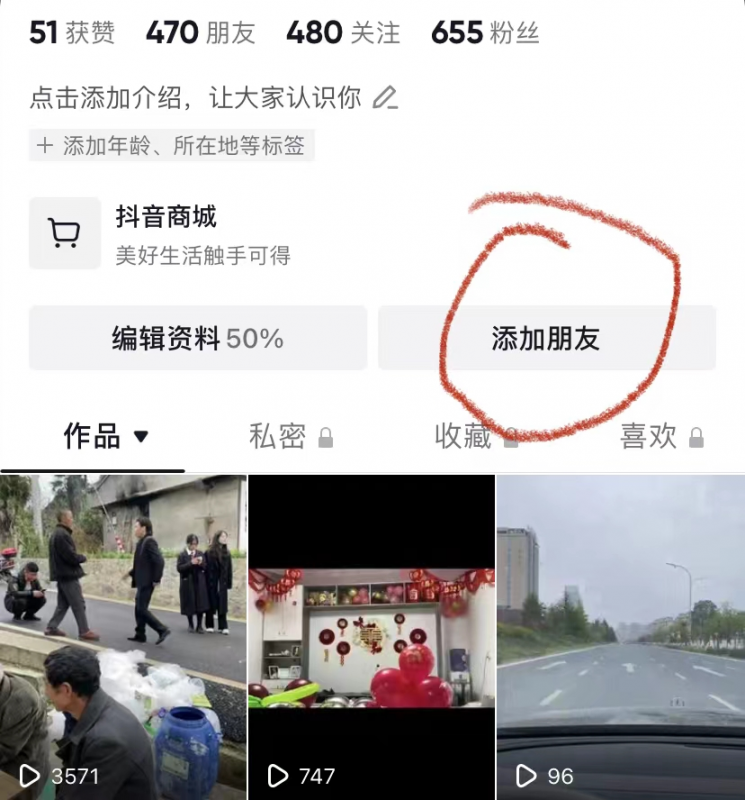
Task: Open the video with 96 plays
Action: [620, 637]
